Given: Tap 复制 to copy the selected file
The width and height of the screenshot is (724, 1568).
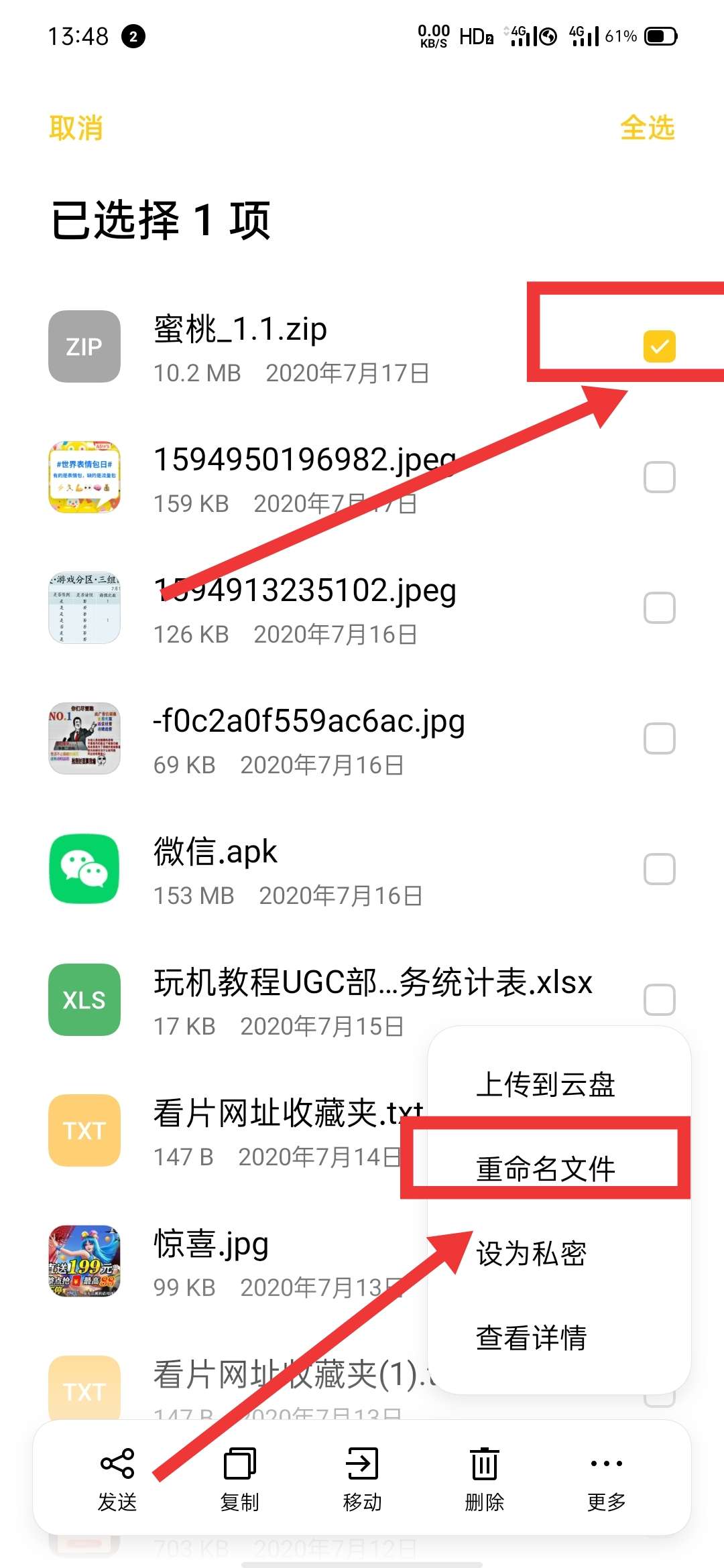Looking at the screenshot, I should 239,1478.
